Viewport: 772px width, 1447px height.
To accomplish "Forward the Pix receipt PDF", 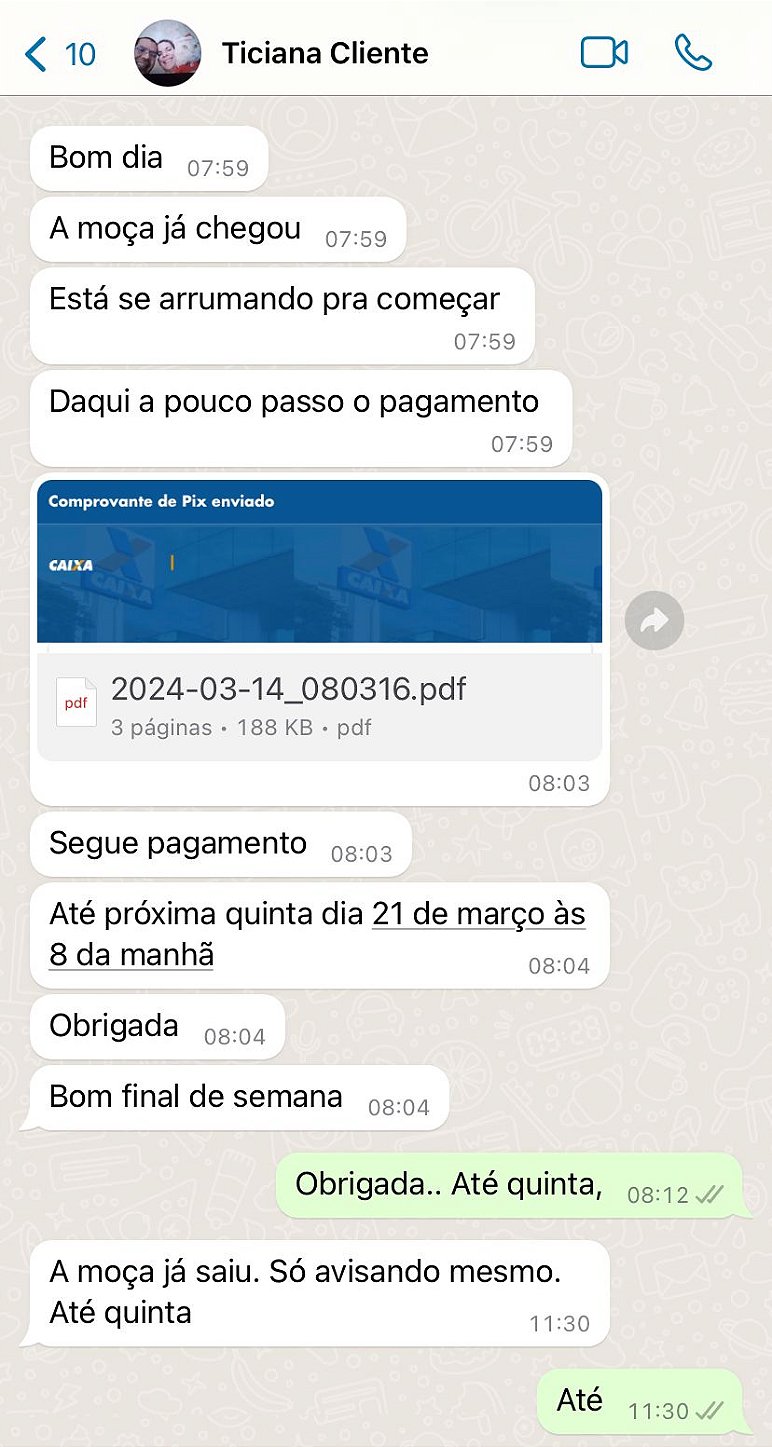I will point(654,621).
